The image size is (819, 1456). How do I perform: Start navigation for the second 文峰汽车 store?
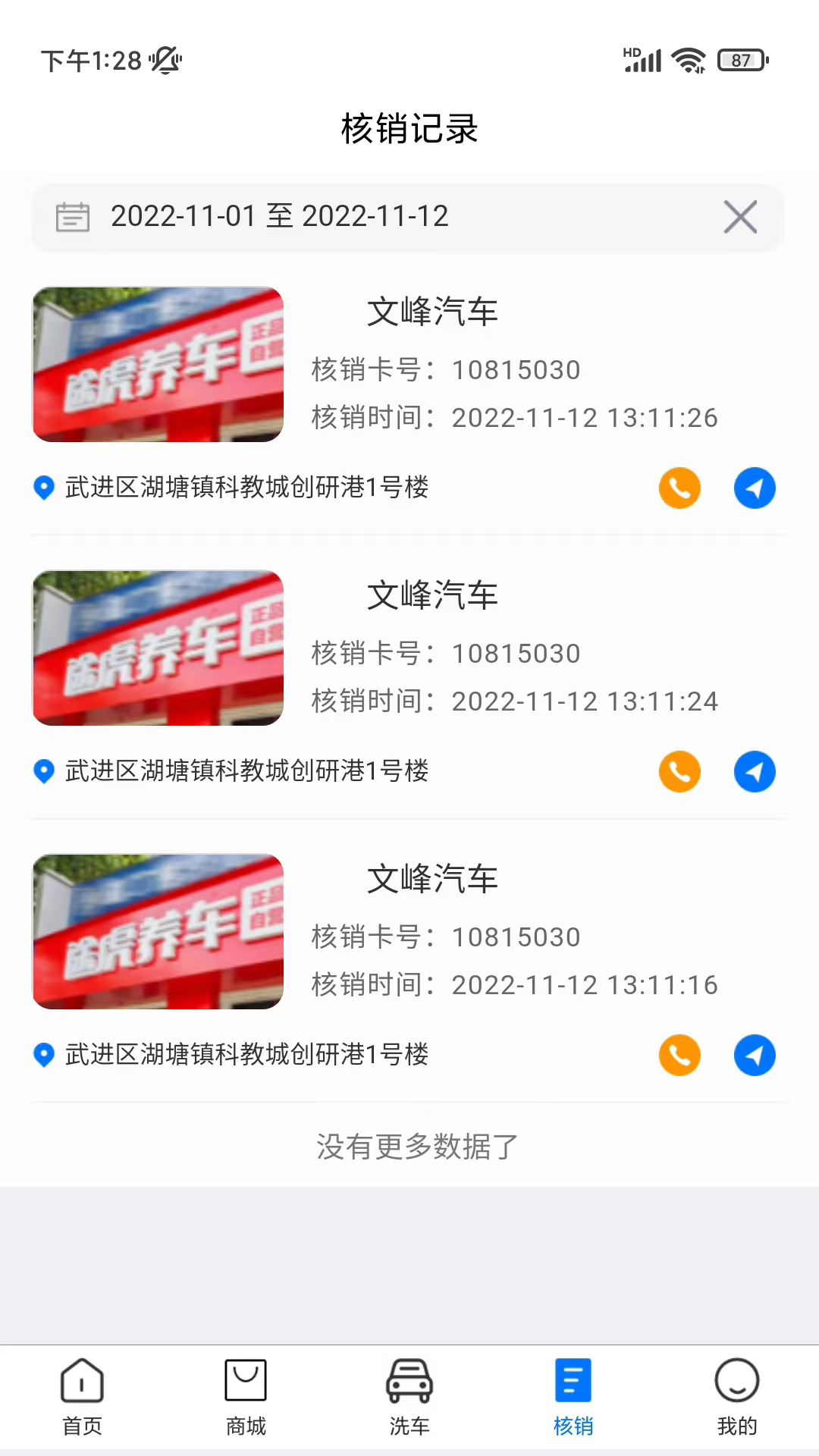click(x=755, y=771)
